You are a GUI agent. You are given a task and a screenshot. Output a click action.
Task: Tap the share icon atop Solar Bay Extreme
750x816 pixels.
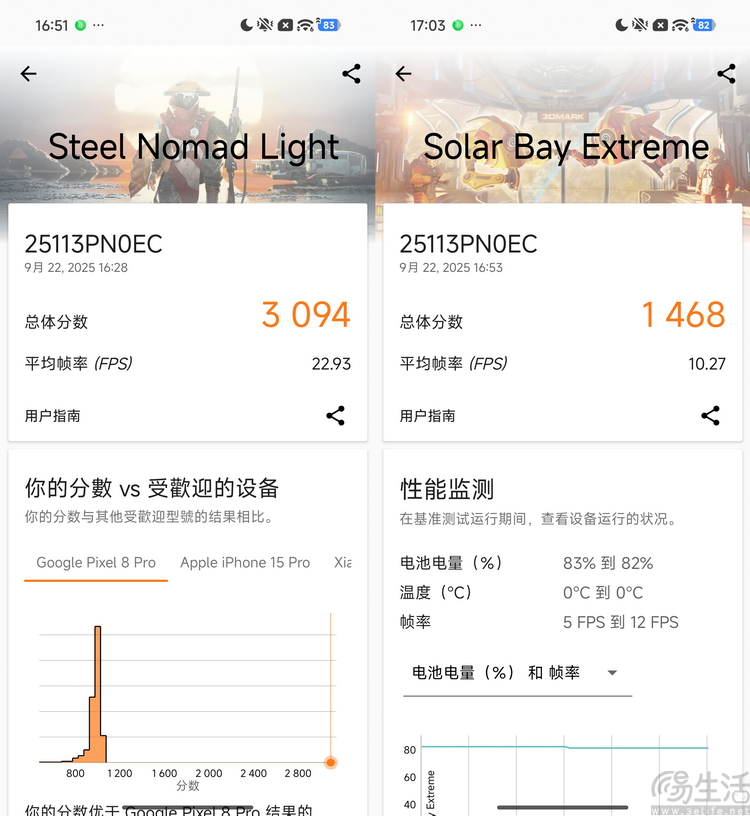click(726, 74)
